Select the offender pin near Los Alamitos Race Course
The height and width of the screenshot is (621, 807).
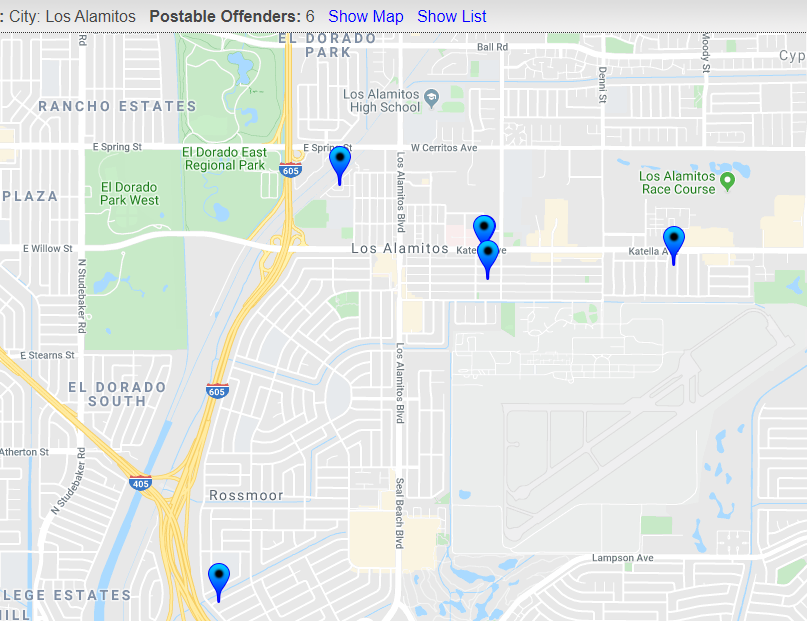[x=674, y=241]
